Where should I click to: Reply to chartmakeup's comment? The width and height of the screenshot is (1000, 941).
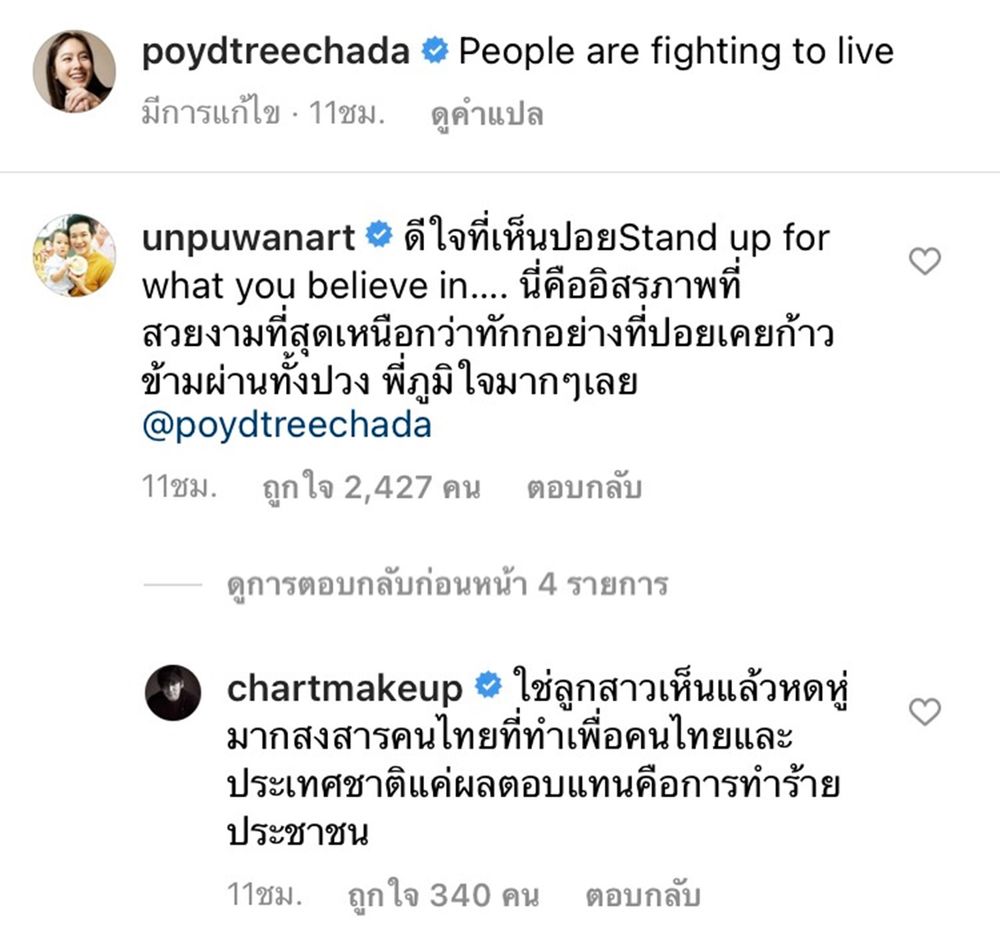643,893
